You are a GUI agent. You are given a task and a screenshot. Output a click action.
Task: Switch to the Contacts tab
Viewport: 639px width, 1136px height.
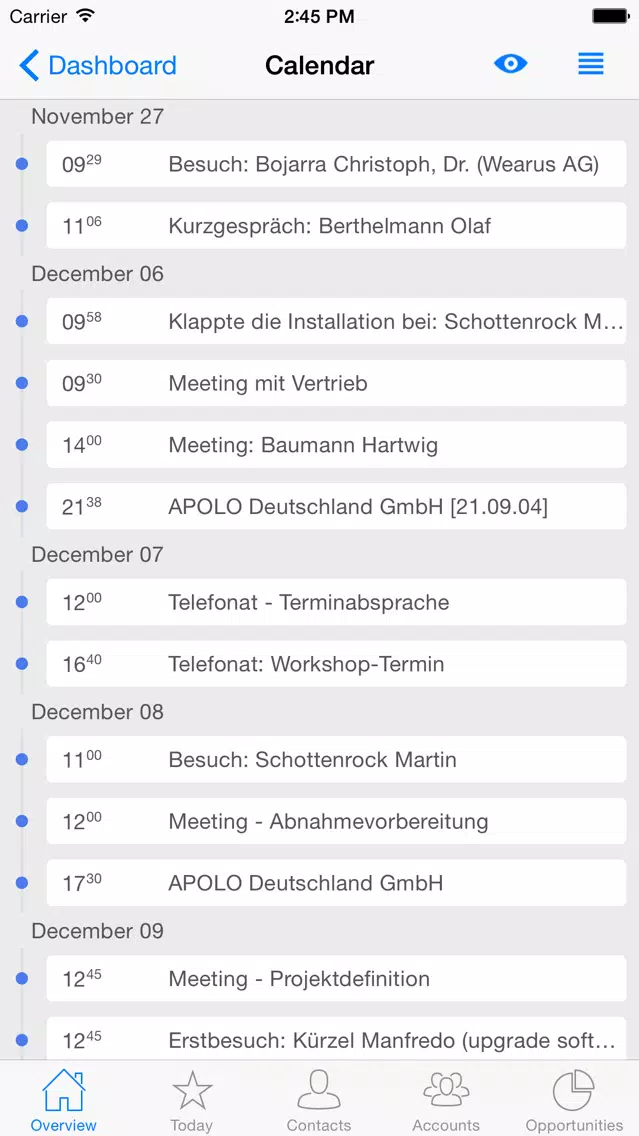tap(319, 1101)
